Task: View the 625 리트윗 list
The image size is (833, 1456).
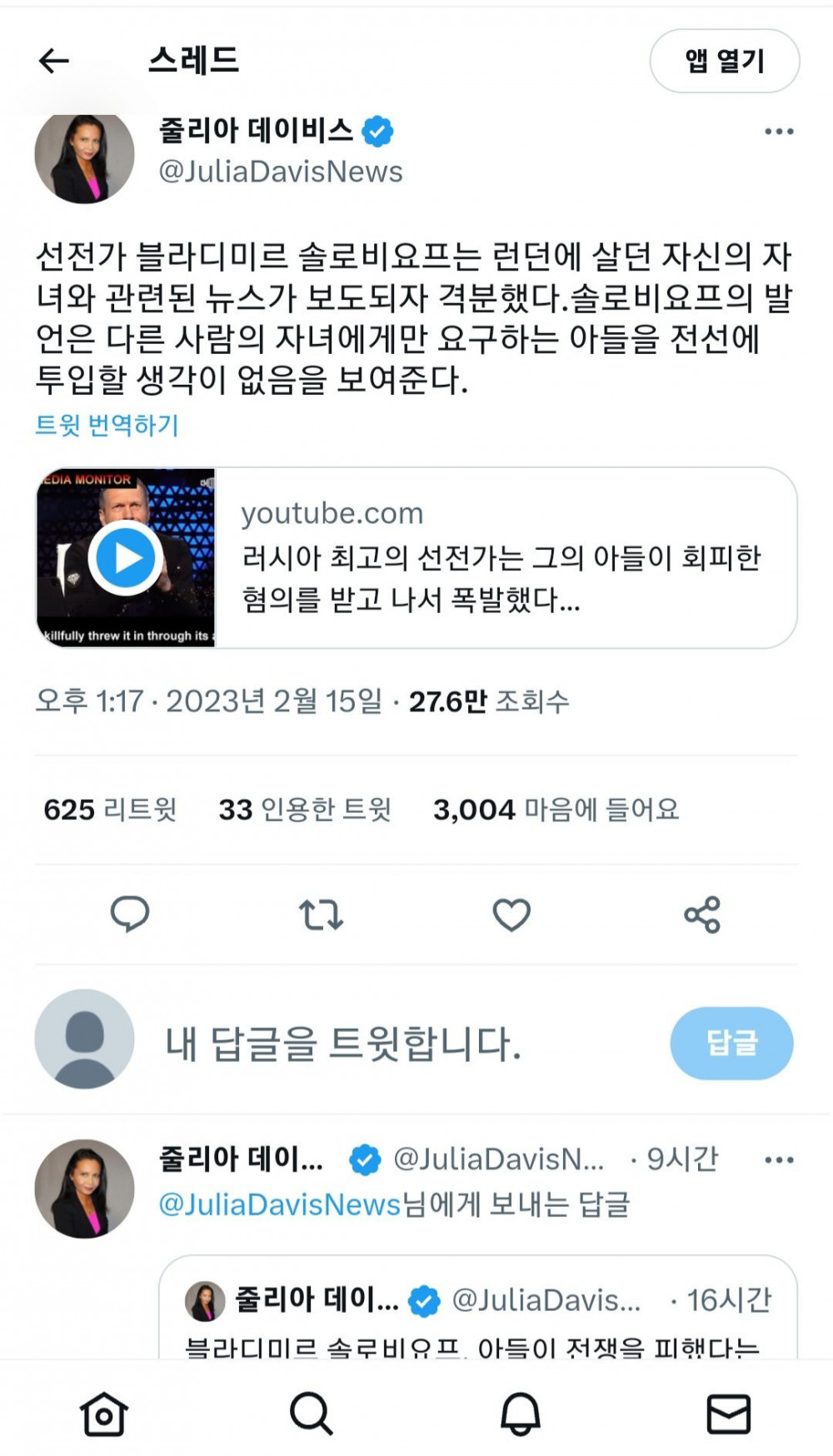Action: pos(112,808)
